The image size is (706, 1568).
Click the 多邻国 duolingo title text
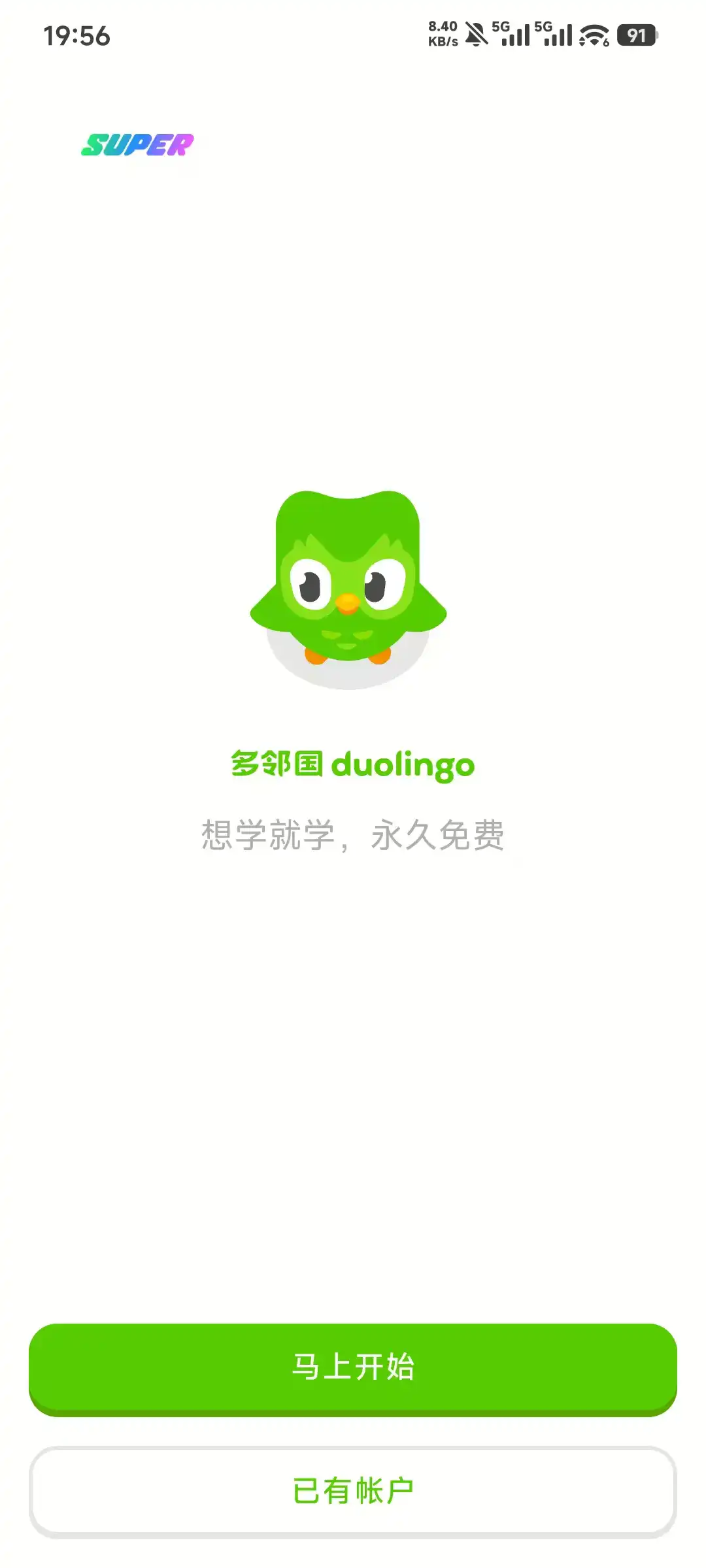point(353,764)
